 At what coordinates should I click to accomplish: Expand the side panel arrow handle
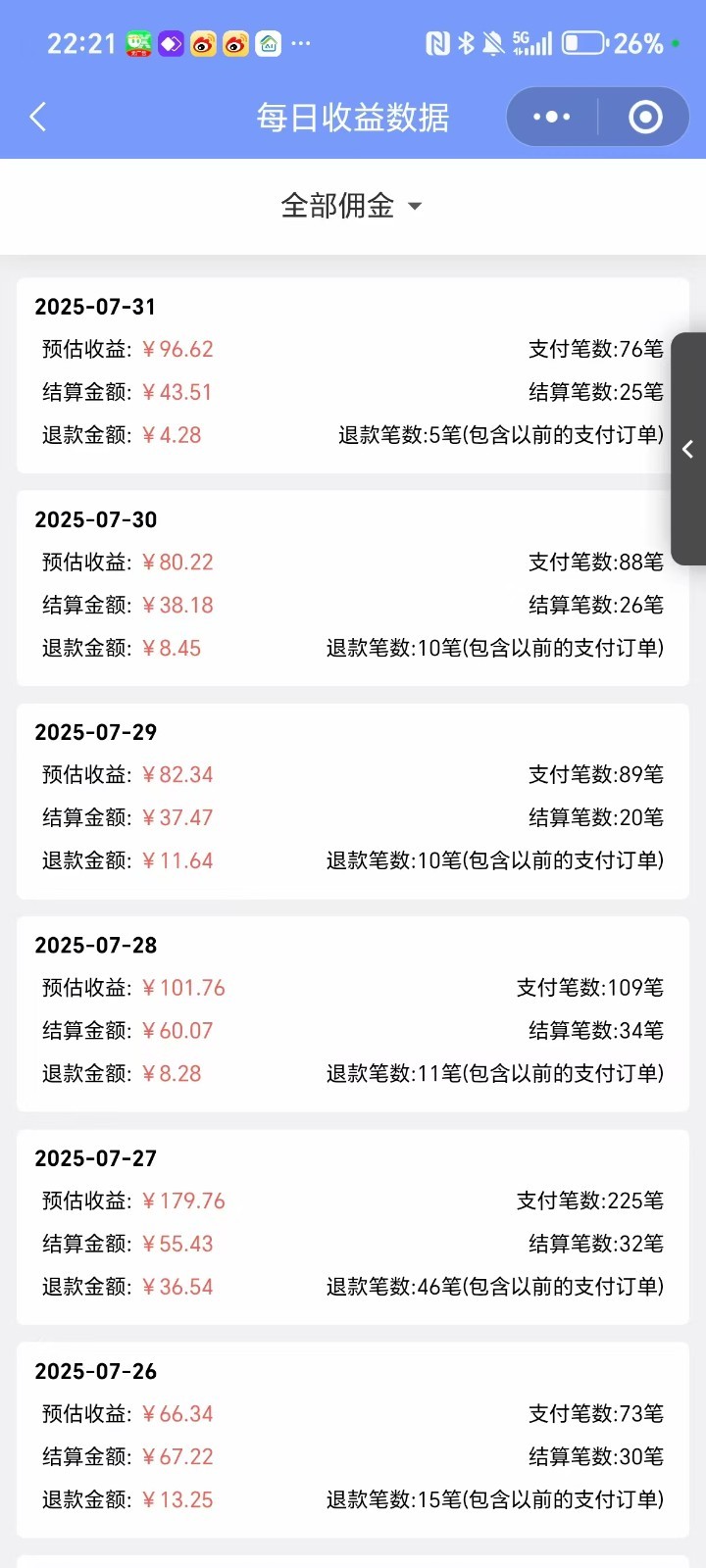pyautogui.click(x=688, y=449)
